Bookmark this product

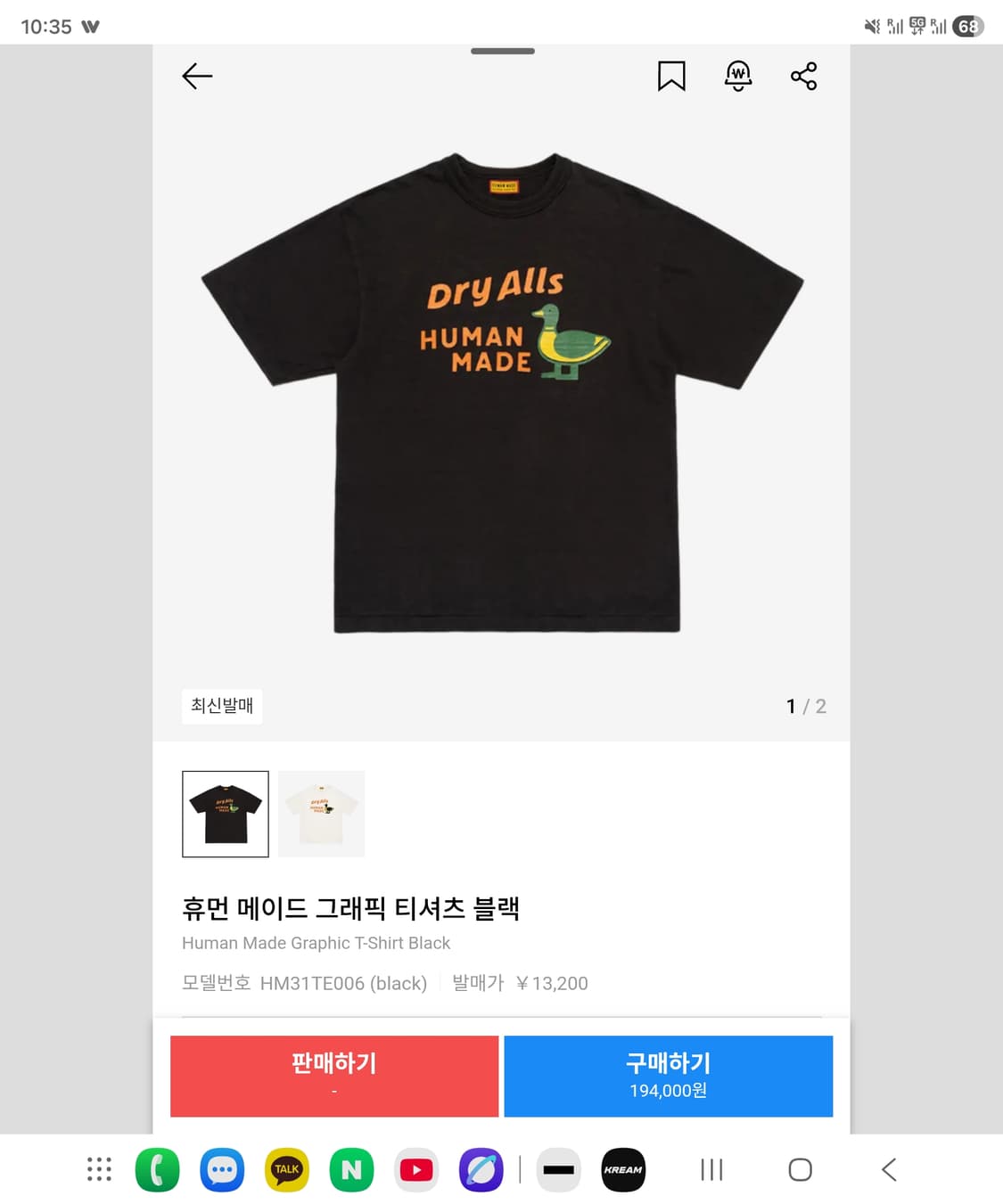[671, 77]
